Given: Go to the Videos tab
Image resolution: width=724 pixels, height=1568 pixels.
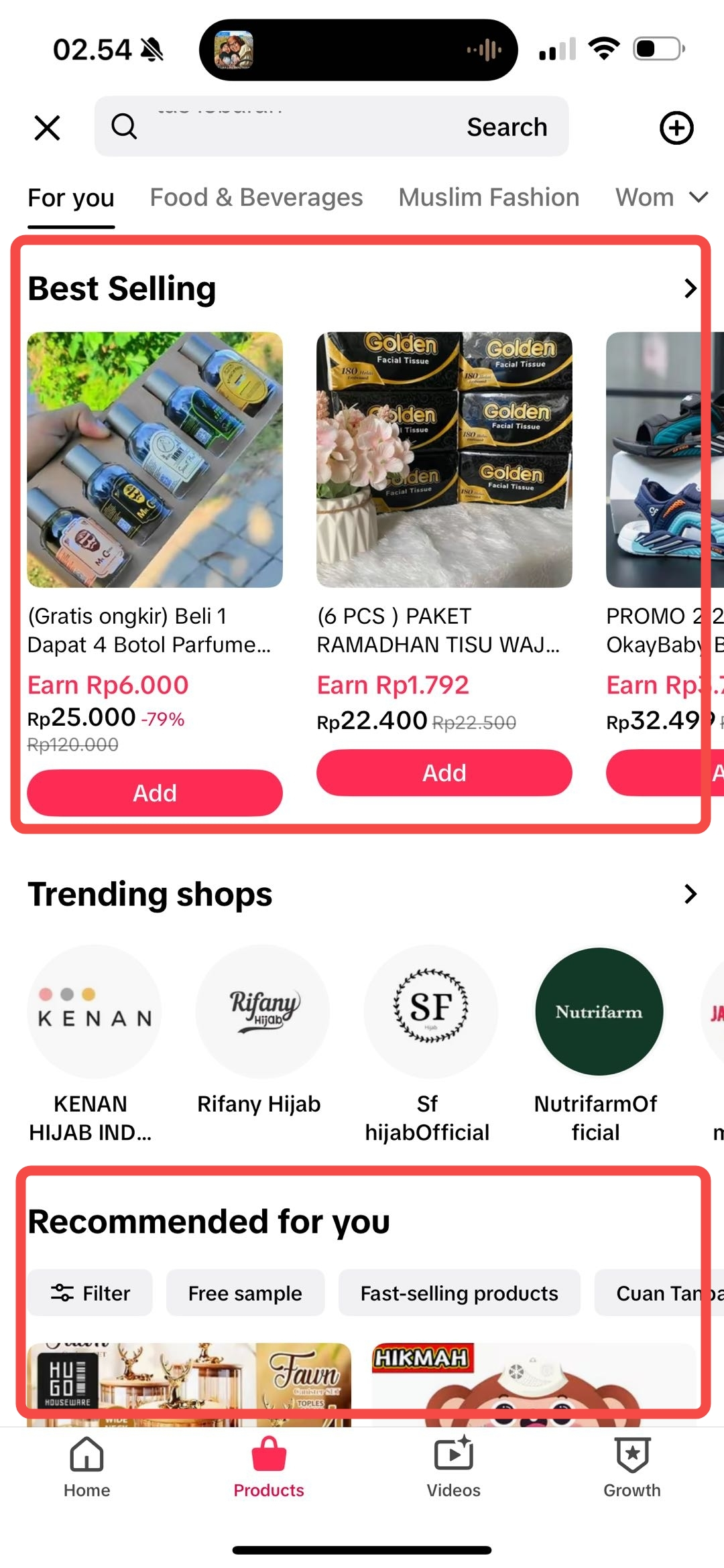Looking at the screenshot, I should (453, 1467).
